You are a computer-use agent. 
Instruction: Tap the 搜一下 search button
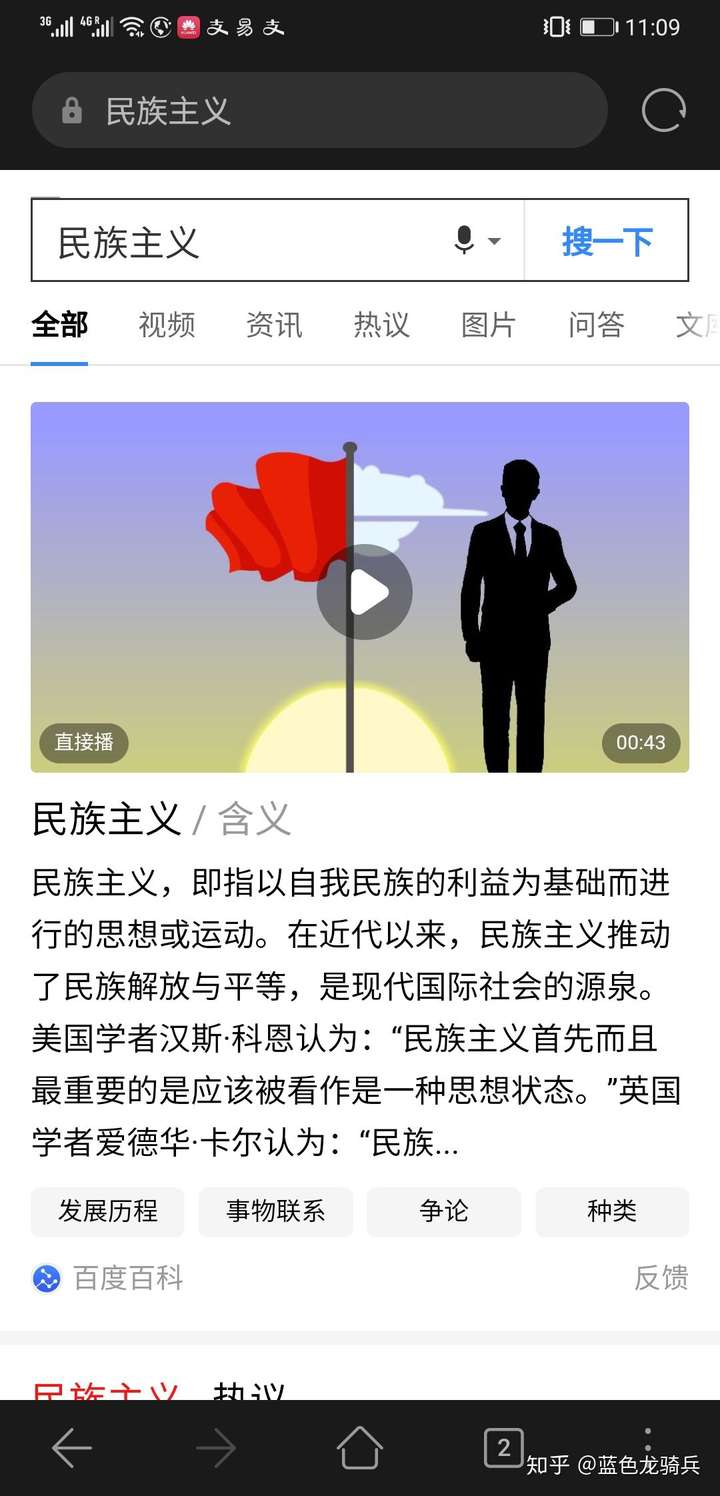coord(607,240)
